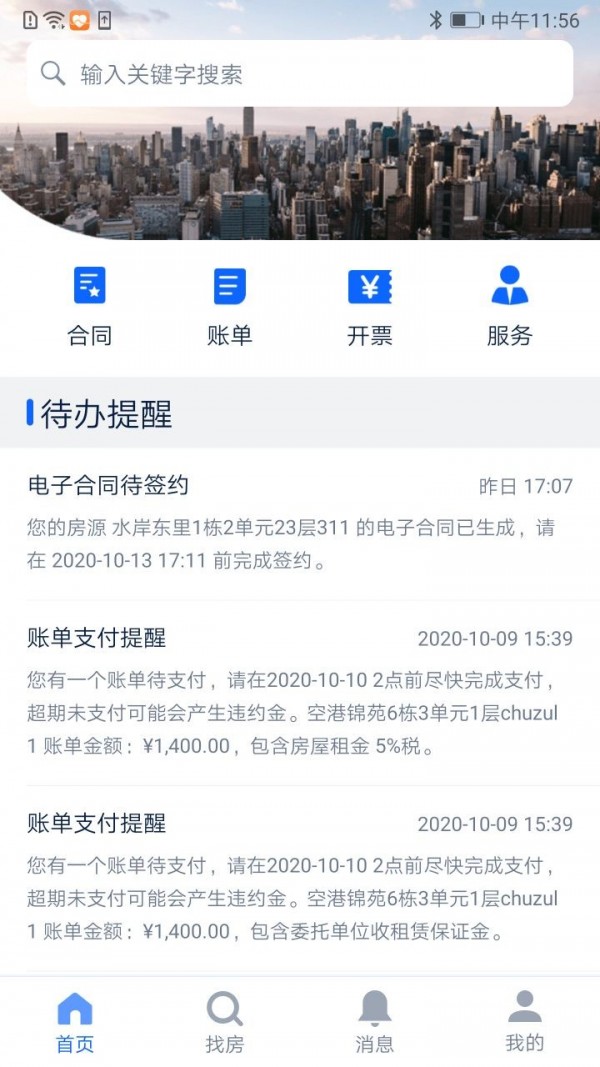The image size is (600, 1067).
Task: Open the 开票 invoicing shortcut
Action: click(370, 306)
